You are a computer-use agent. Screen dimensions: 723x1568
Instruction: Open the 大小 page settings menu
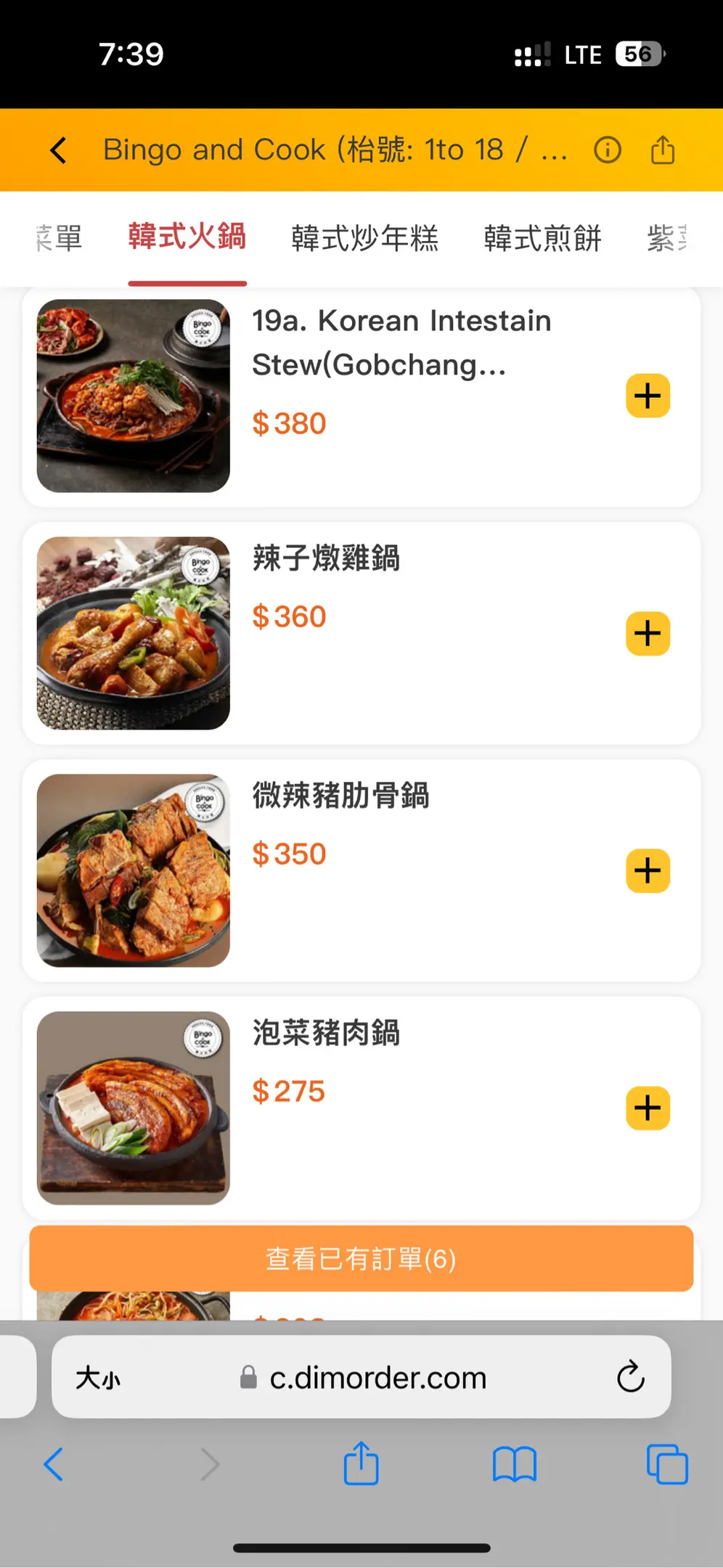[99, 1377]
